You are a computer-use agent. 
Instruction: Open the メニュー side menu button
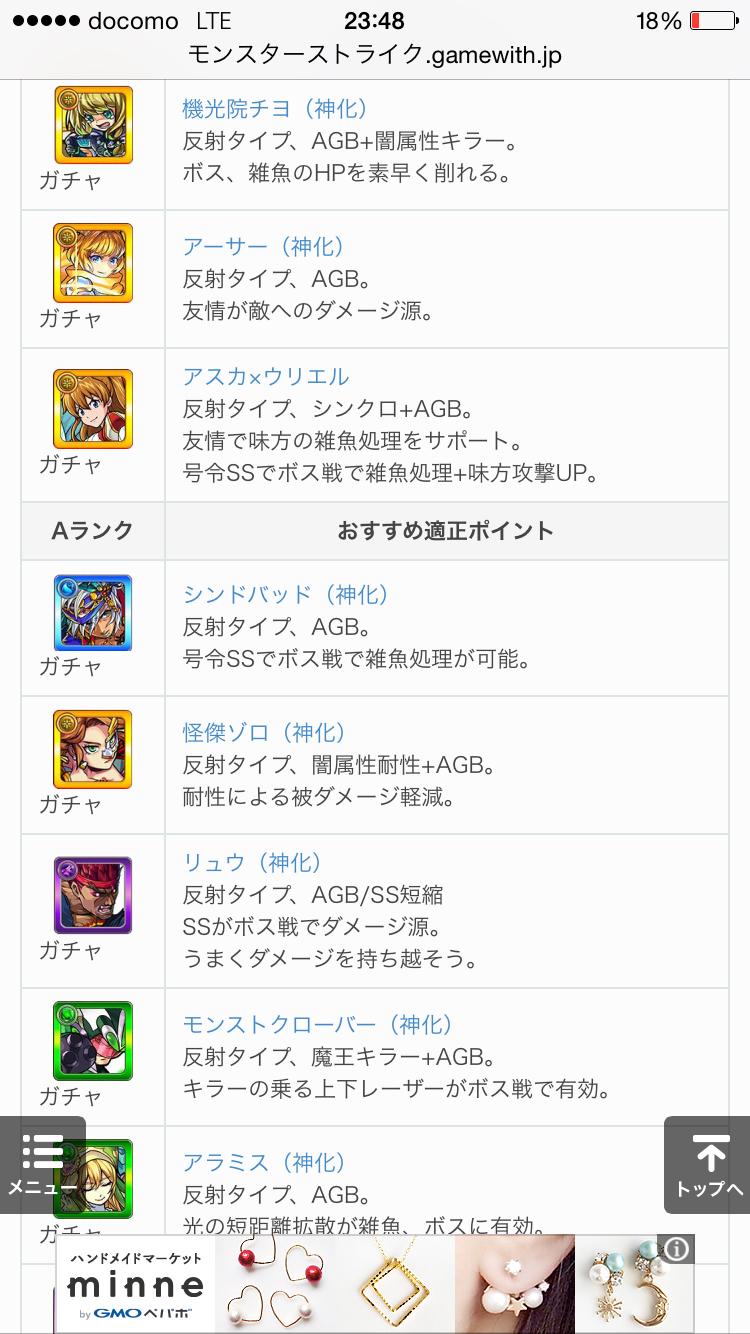pyautogui.click(x=43, y=1165)
